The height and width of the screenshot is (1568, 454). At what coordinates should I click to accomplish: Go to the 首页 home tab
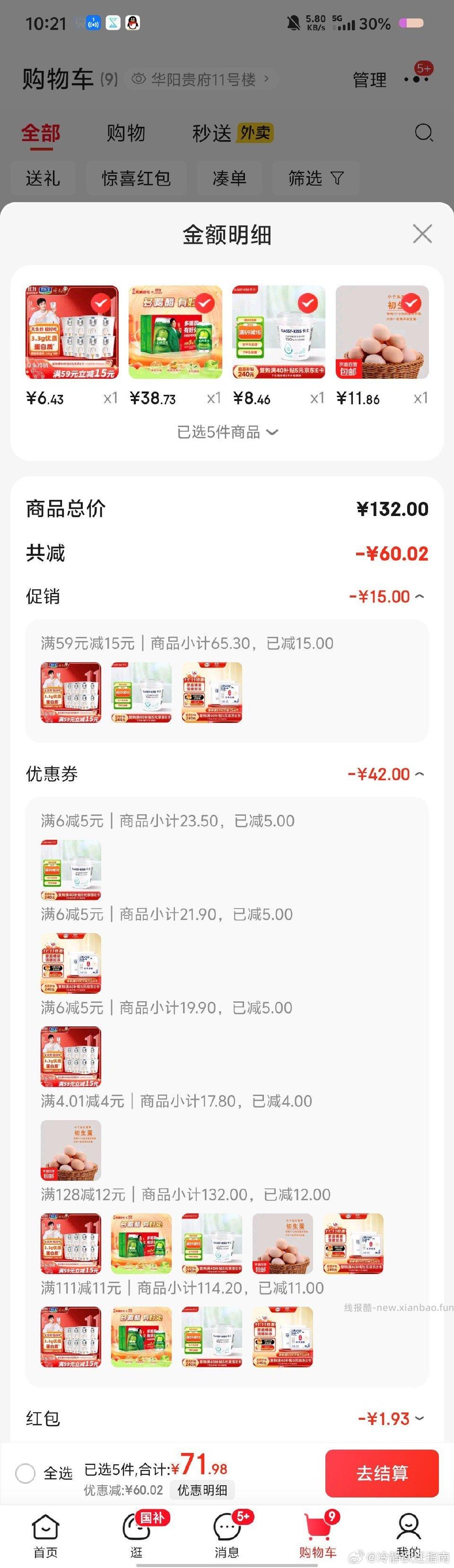tap(45, 1535)
